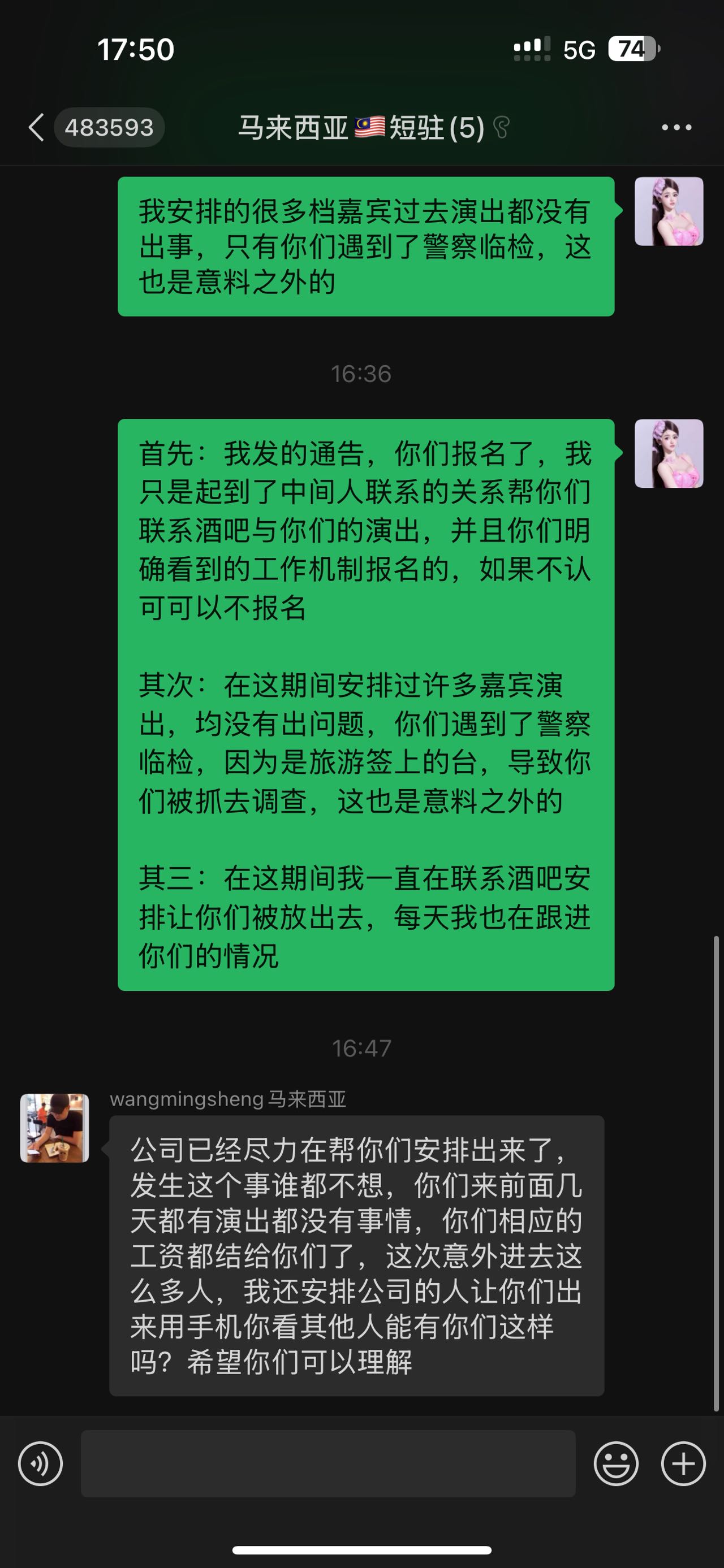Switch to voice message input
This screenshot has width=724, height=1568.
40,1464
